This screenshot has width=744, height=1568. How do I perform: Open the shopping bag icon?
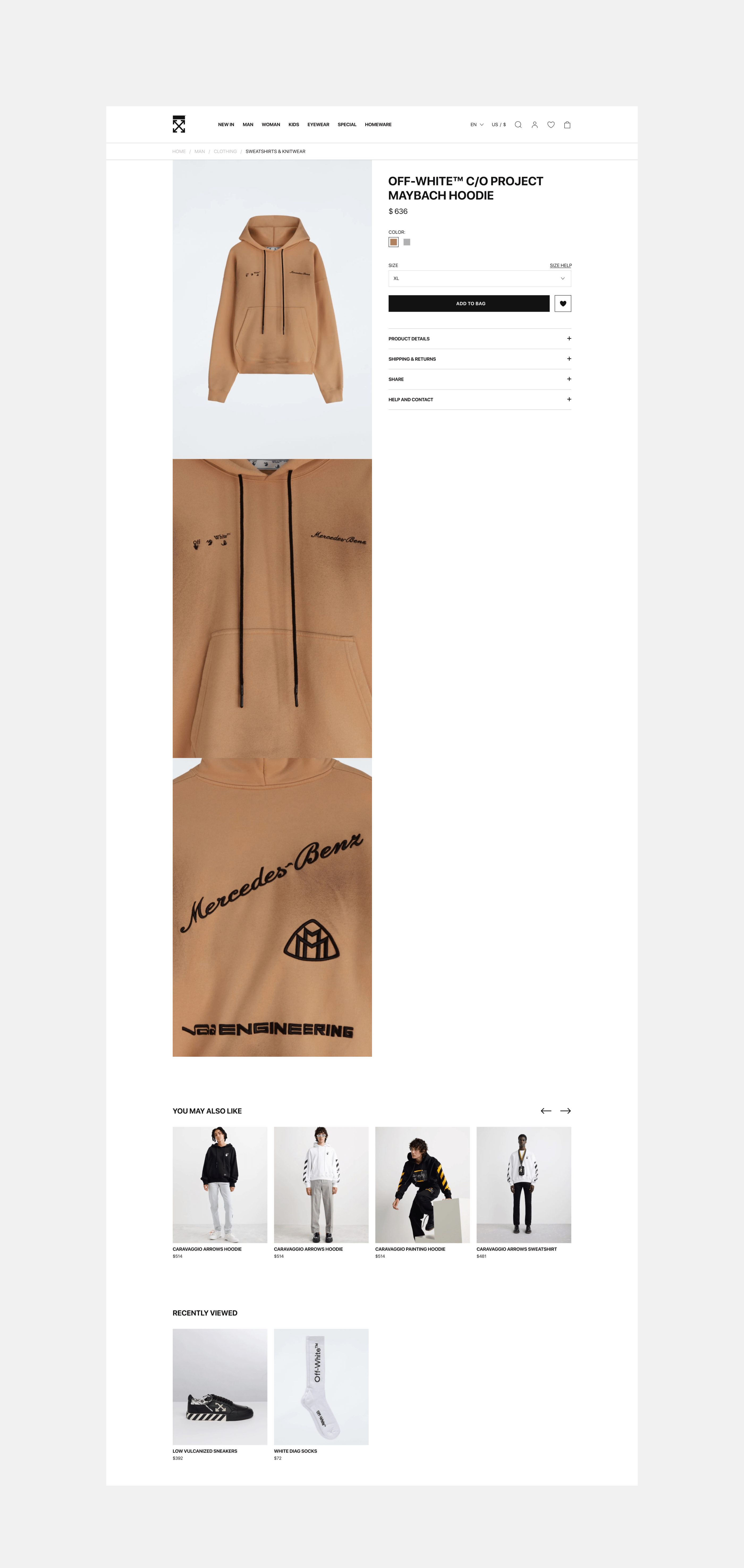point(567,125)
